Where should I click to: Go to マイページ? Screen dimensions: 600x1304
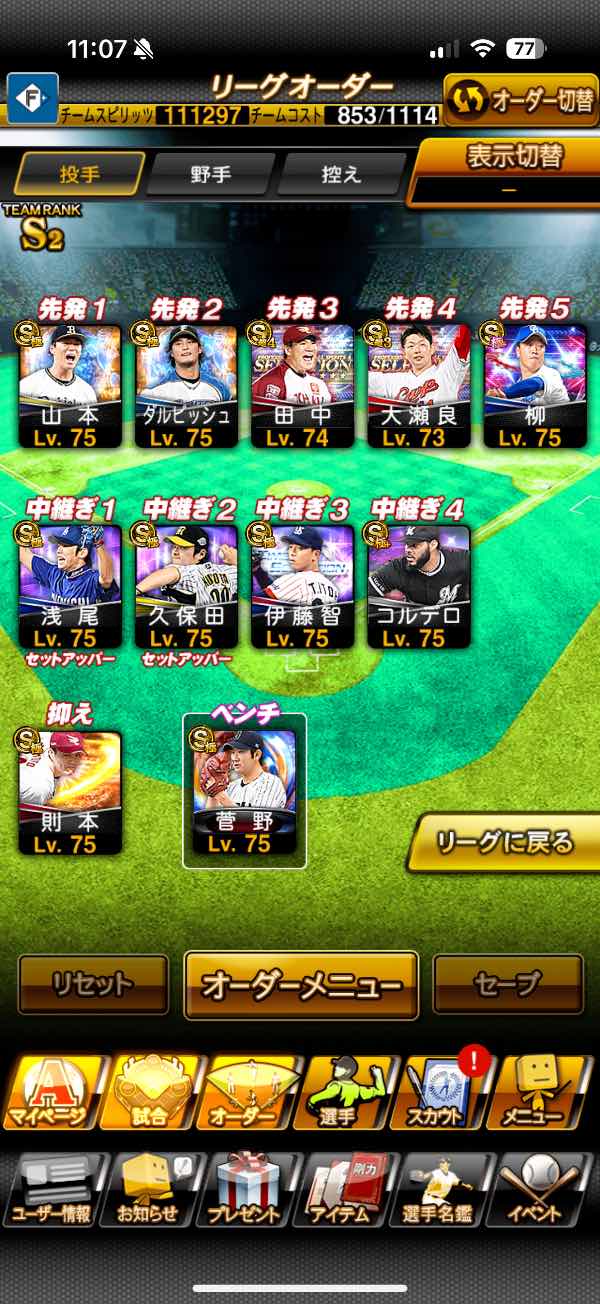(50, 1093)
